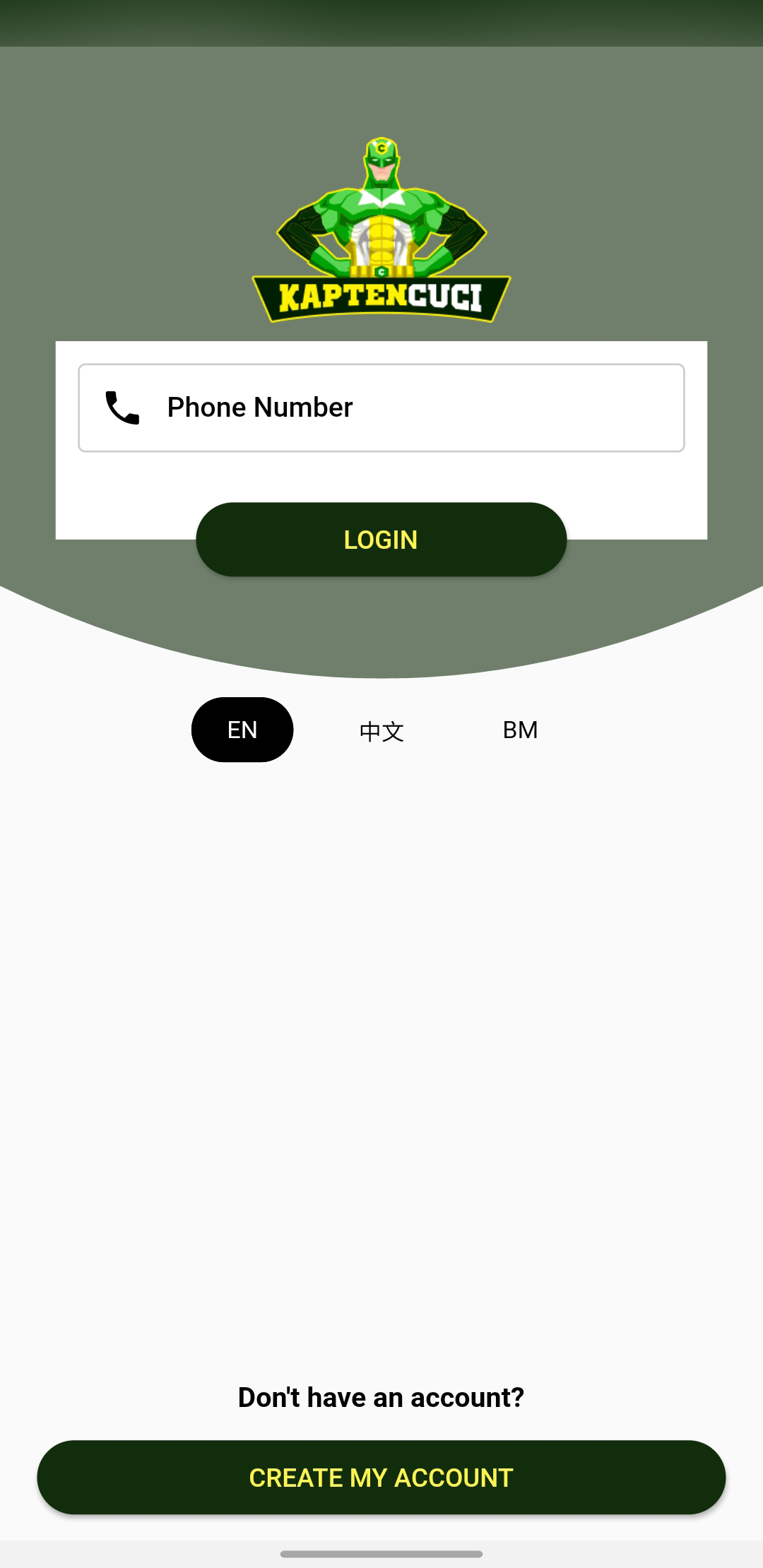
Task: Switch language to 中文
Action: click(x=381, y=730)
